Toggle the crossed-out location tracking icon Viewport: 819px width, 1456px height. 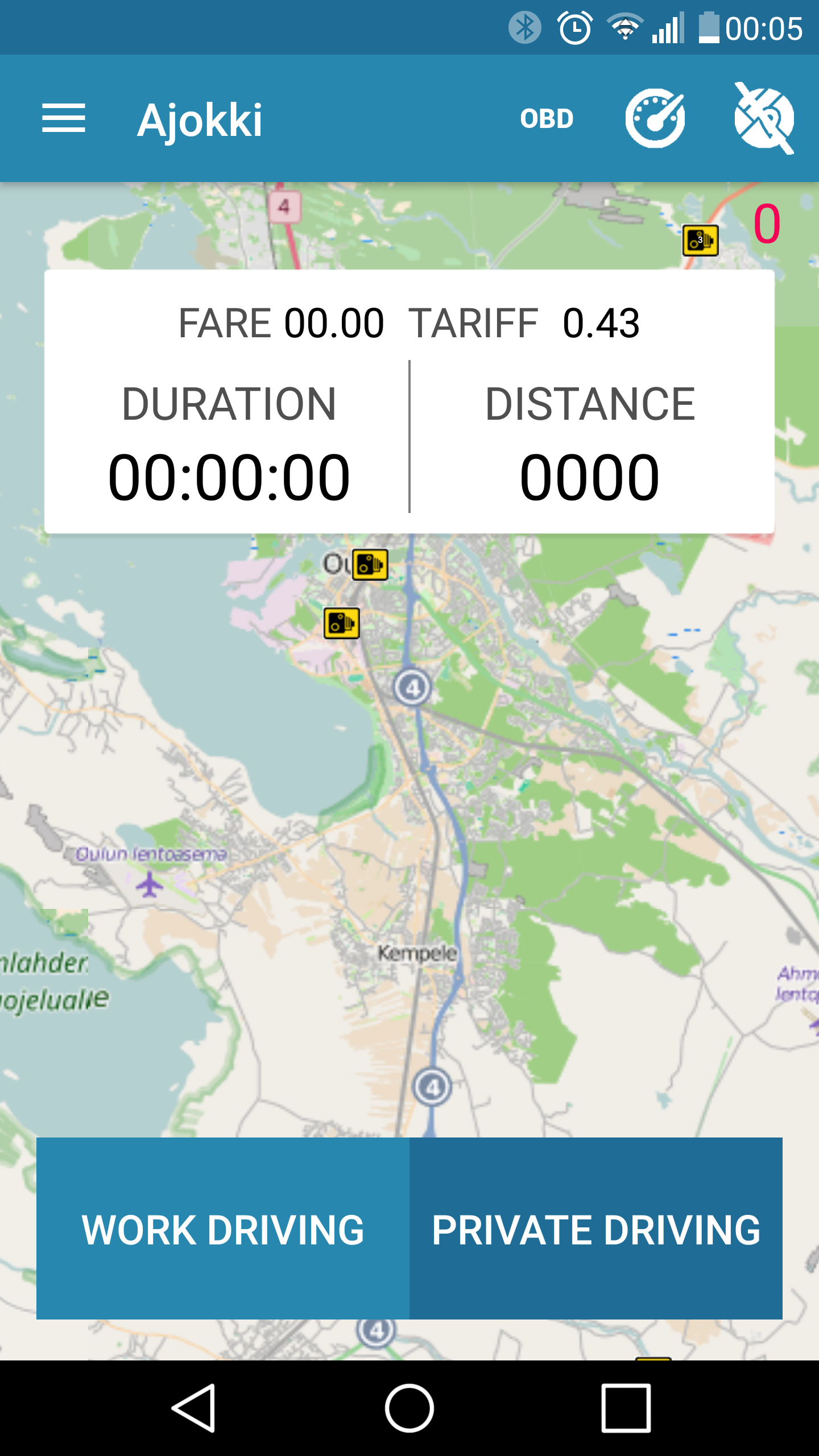coord(764,118)
